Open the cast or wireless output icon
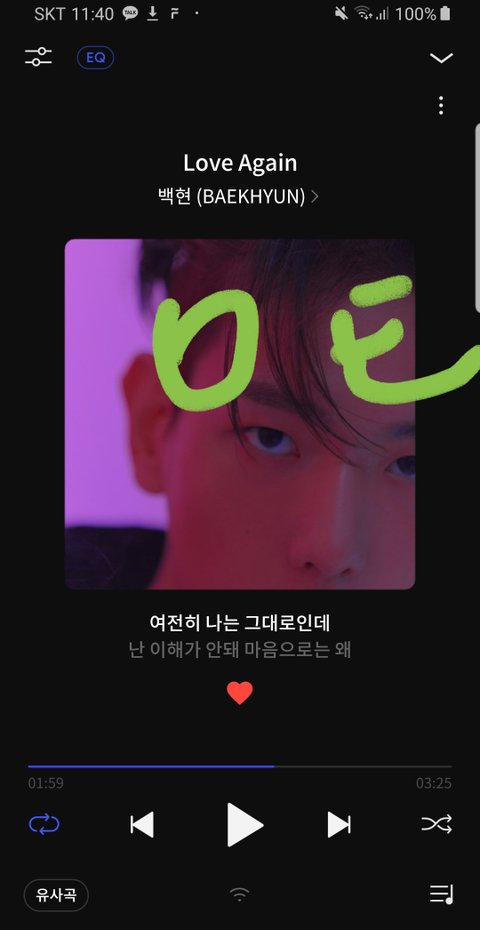Viewport: 480px width, 930px height. pyautogui.click(x=240, y=894)
